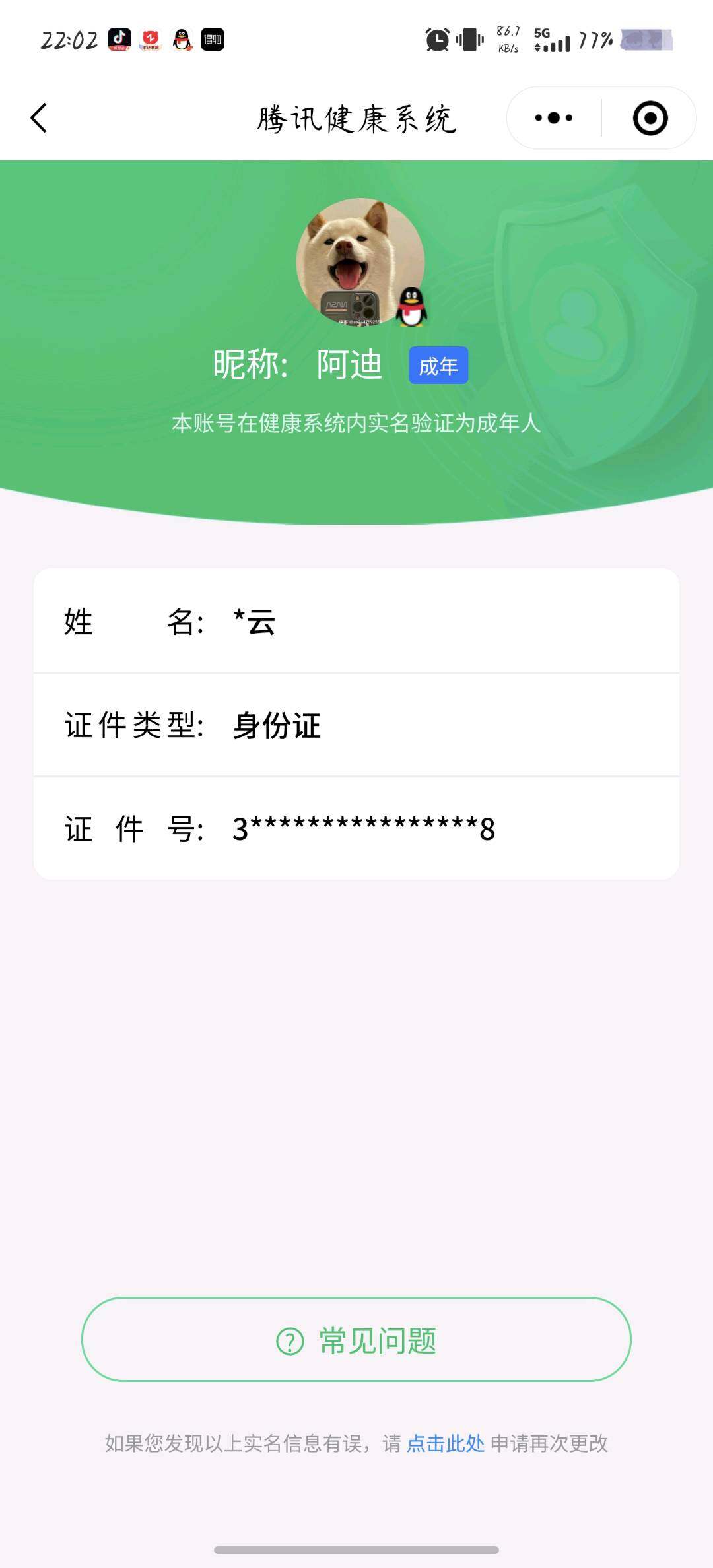The width and height of the screenshot is (713, 1568).
Task: Go back from Tencent Health System page
Action: [x=40, y=118]
